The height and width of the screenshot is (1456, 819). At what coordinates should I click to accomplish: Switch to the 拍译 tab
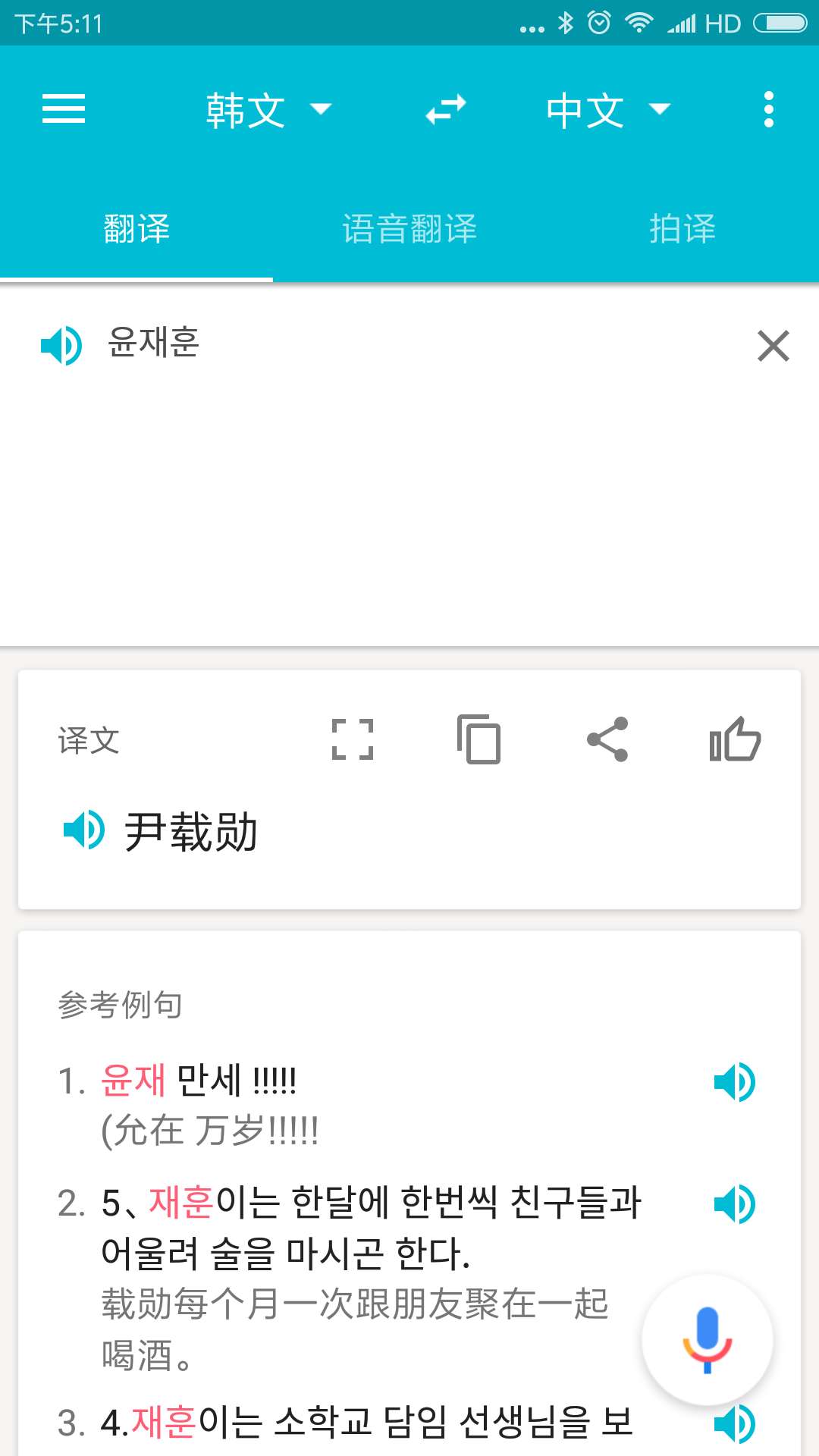click(682, 229)
